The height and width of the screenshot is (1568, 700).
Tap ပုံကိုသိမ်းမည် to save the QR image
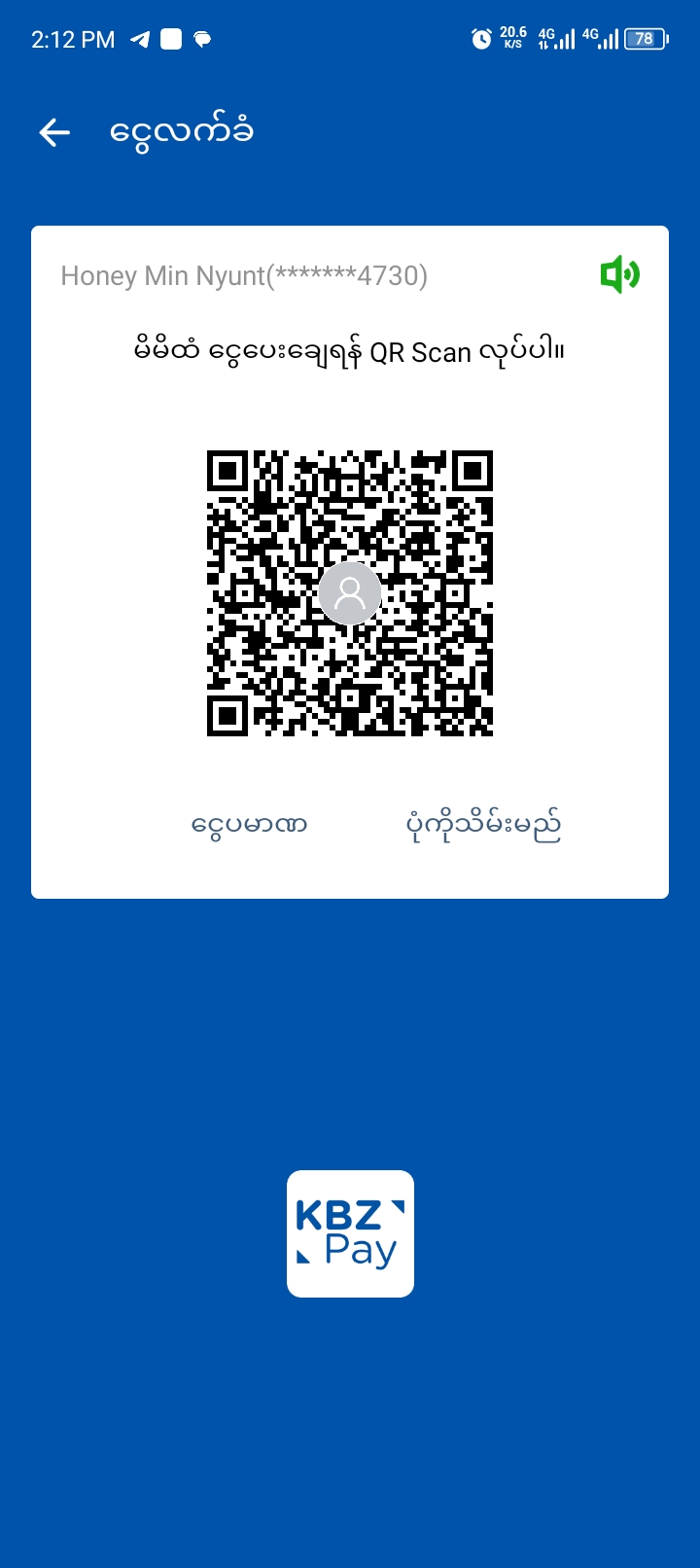pyautogui.click(x=483, y=825)
